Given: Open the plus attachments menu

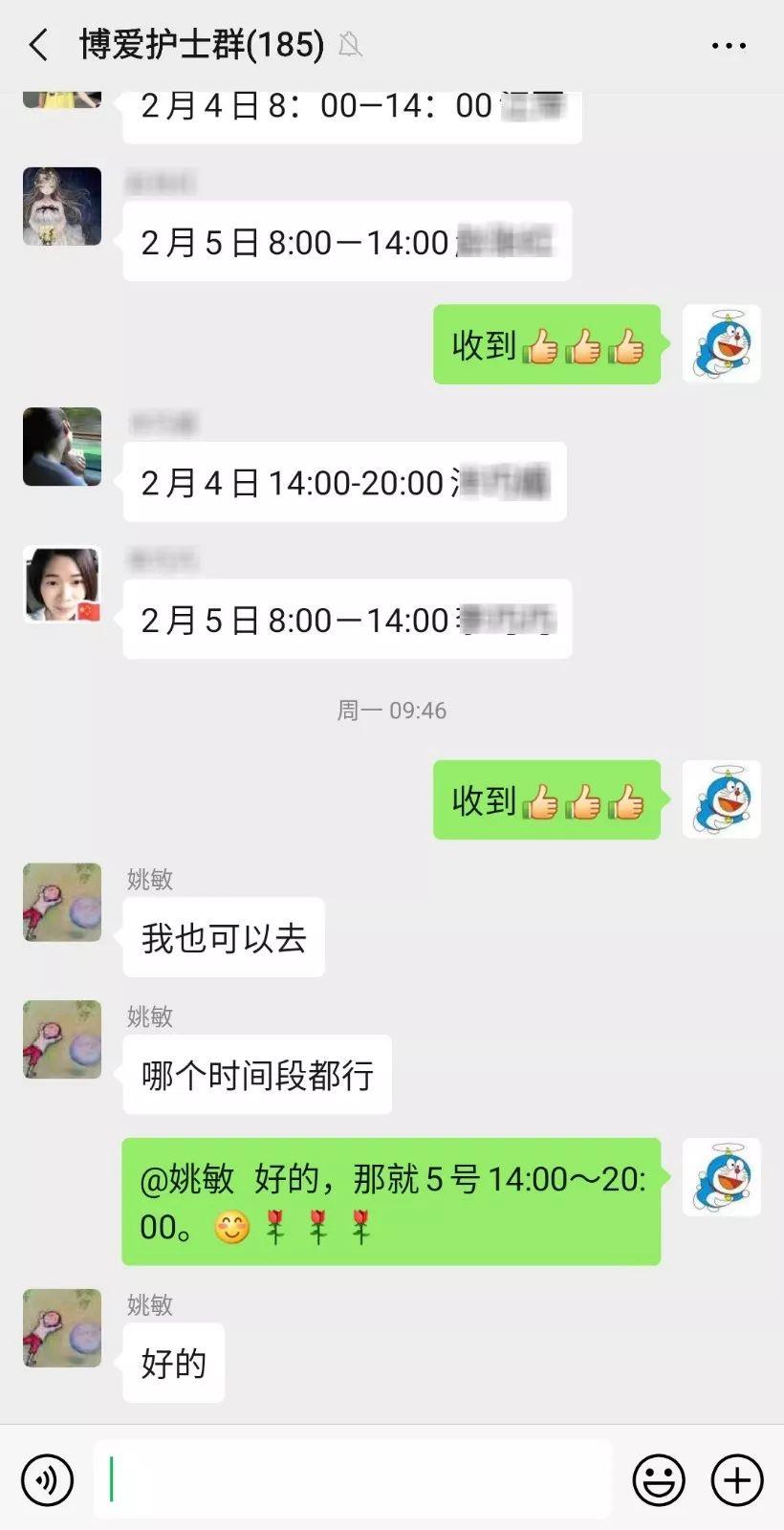Looking at the screenshot, I should (x=737, y=1479).
